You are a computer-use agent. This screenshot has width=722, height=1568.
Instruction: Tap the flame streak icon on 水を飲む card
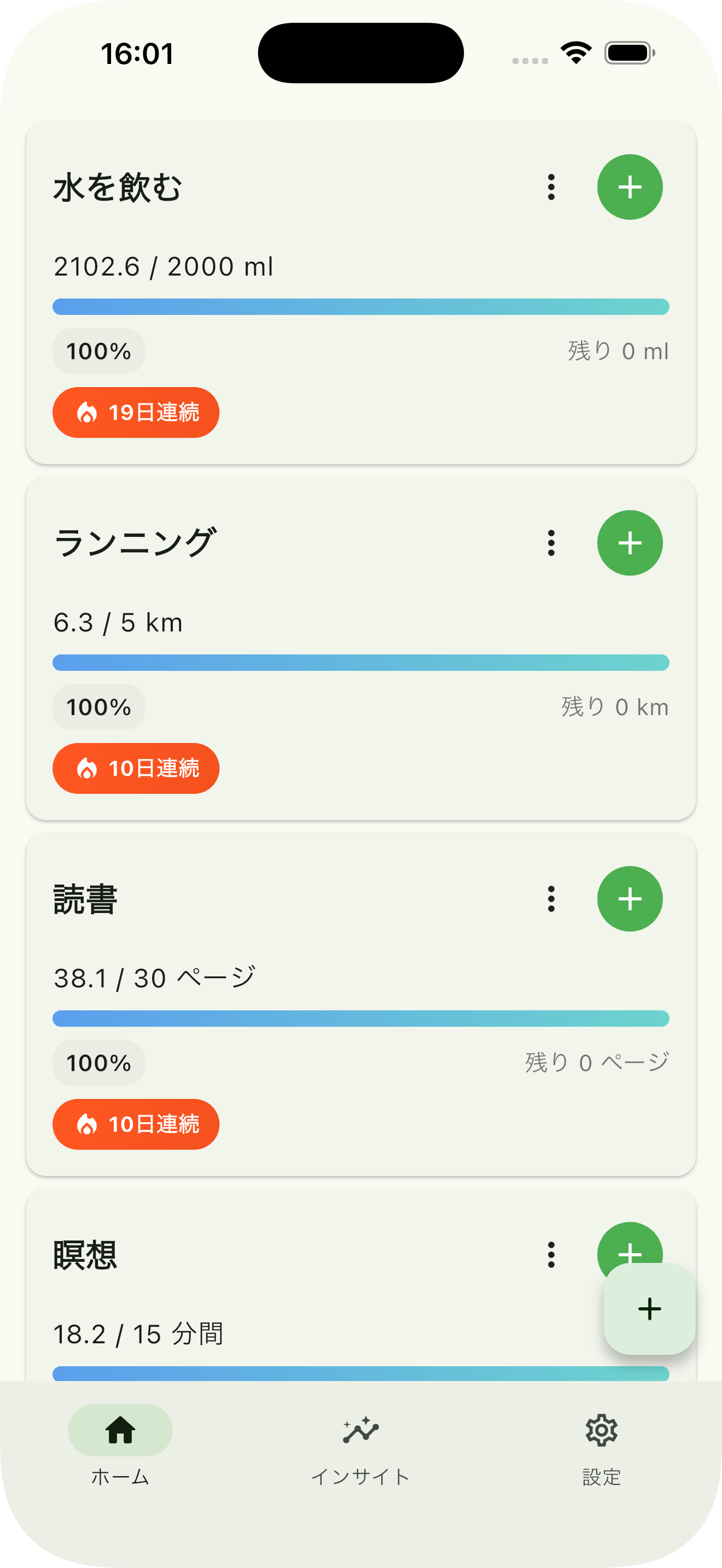click(87, 413)
